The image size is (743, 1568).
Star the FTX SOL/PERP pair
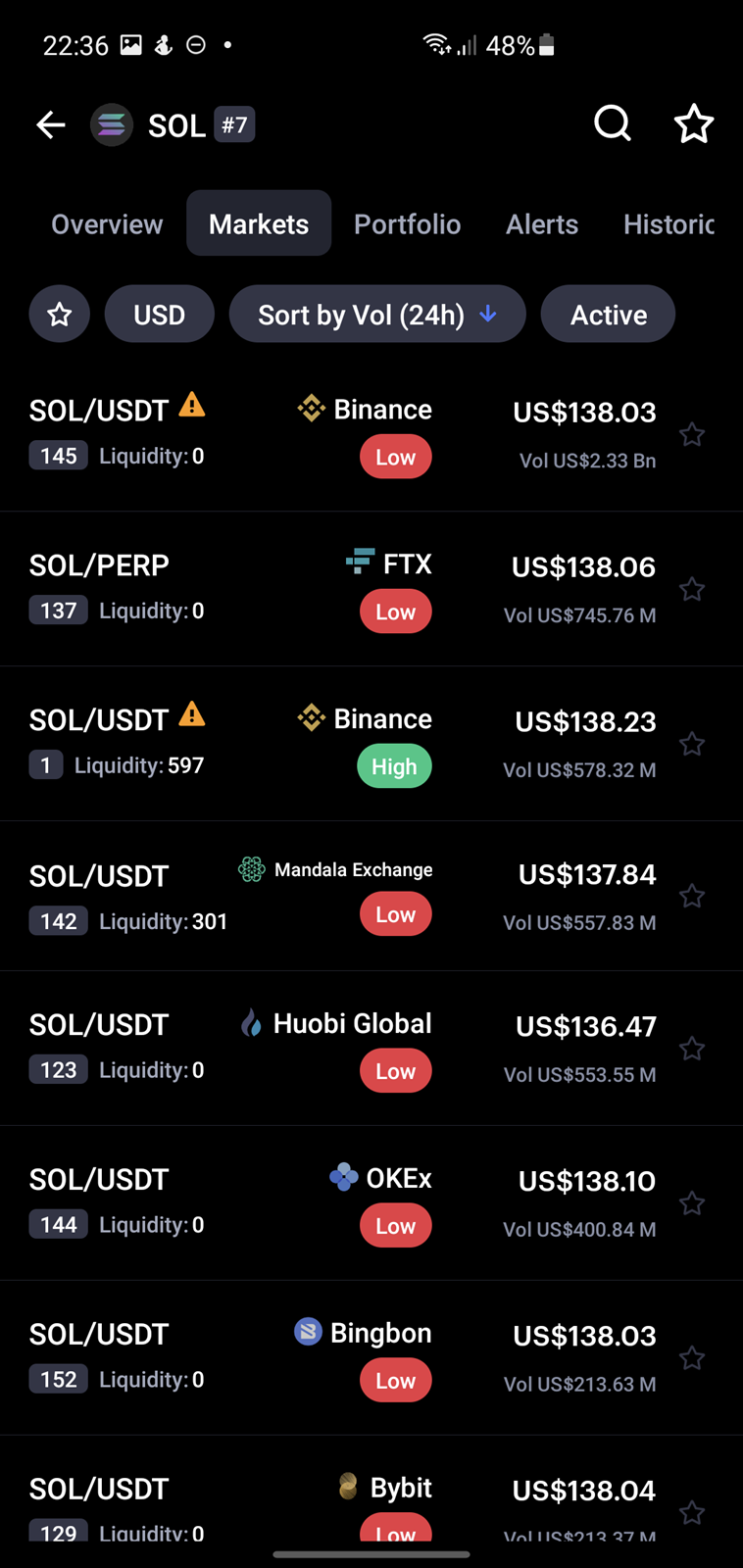click(x=692, y=589)
